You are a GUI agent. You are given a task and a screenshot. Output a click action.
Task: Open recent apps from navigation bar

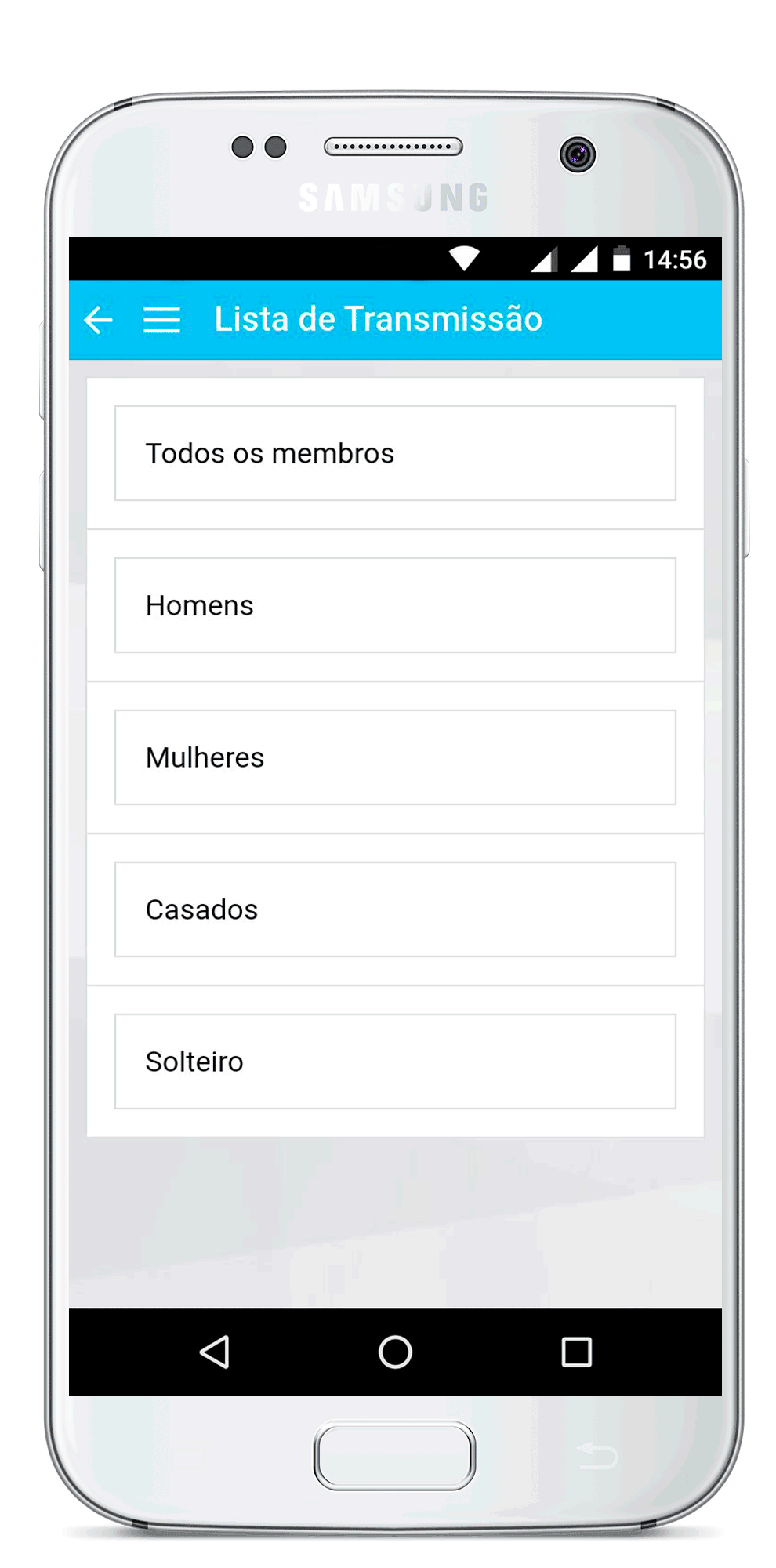pos(577,1352)
